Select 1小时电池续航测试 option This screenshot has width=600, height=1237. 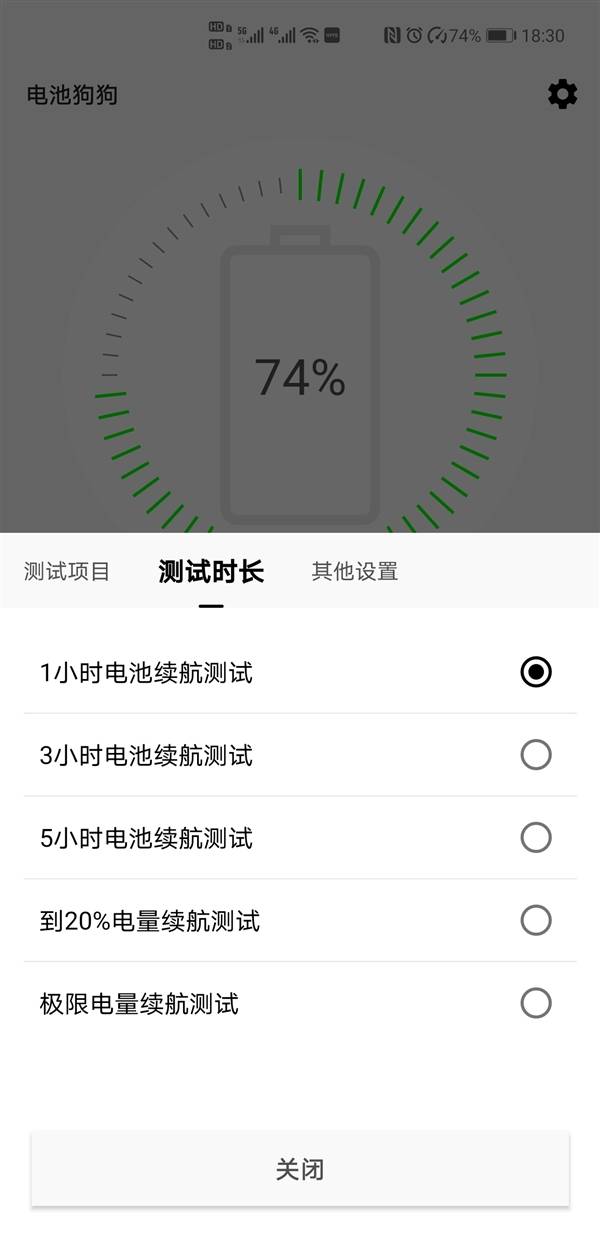[536, 672]
